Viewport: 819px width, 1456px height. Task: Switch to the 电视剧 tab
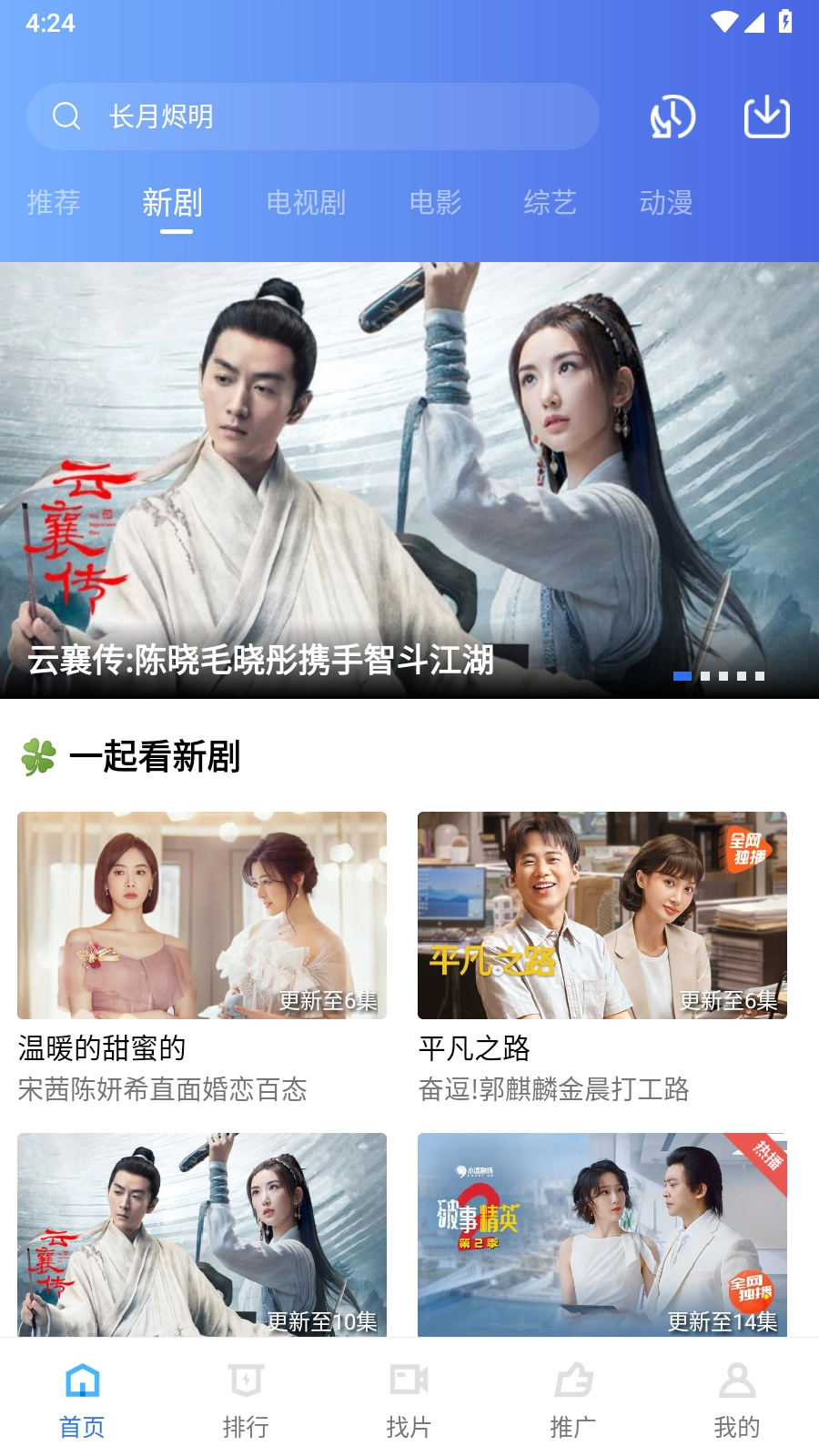click(x=307, y=202)
